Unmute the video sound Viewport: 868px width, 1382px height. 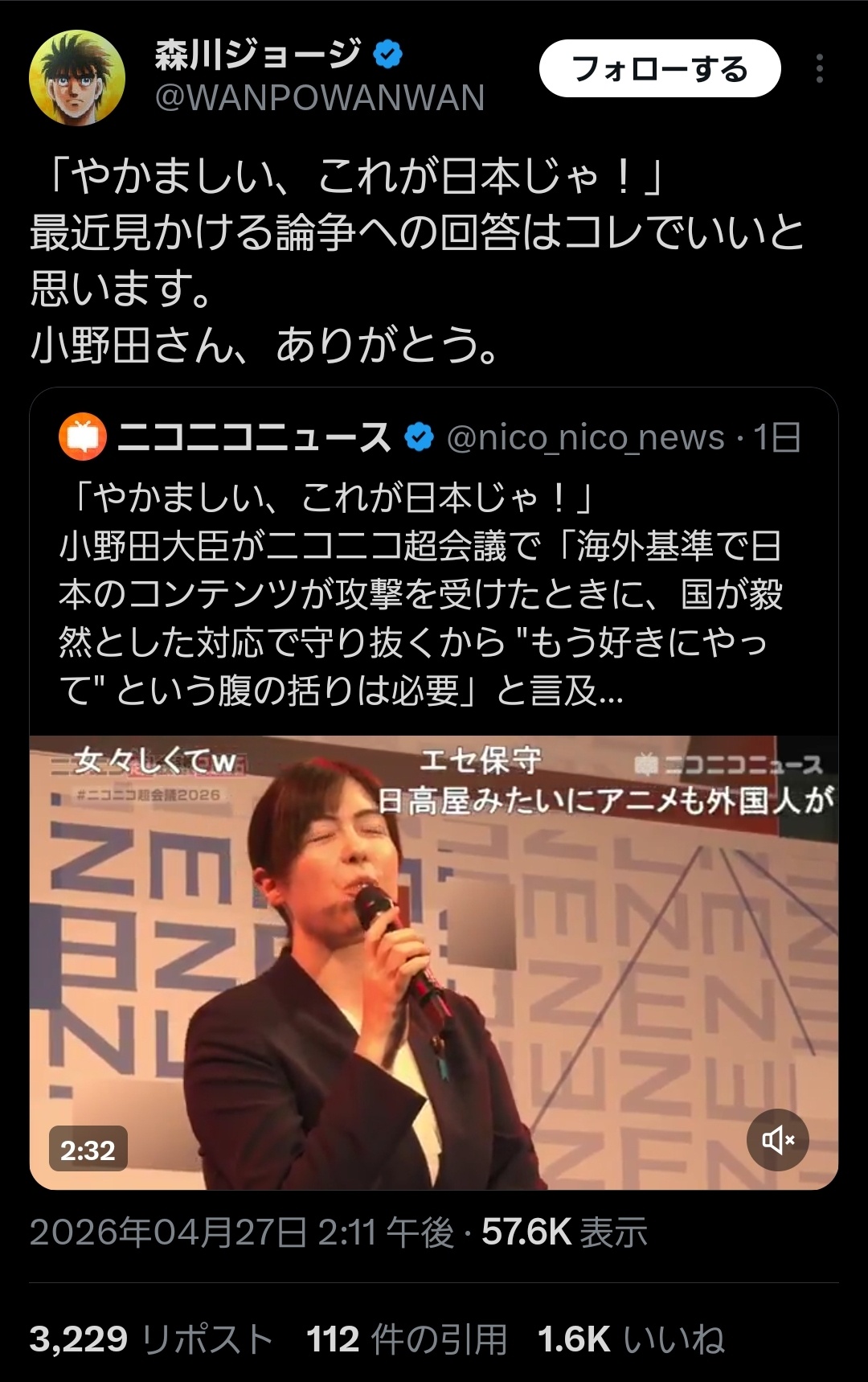tap(777, 1139)
